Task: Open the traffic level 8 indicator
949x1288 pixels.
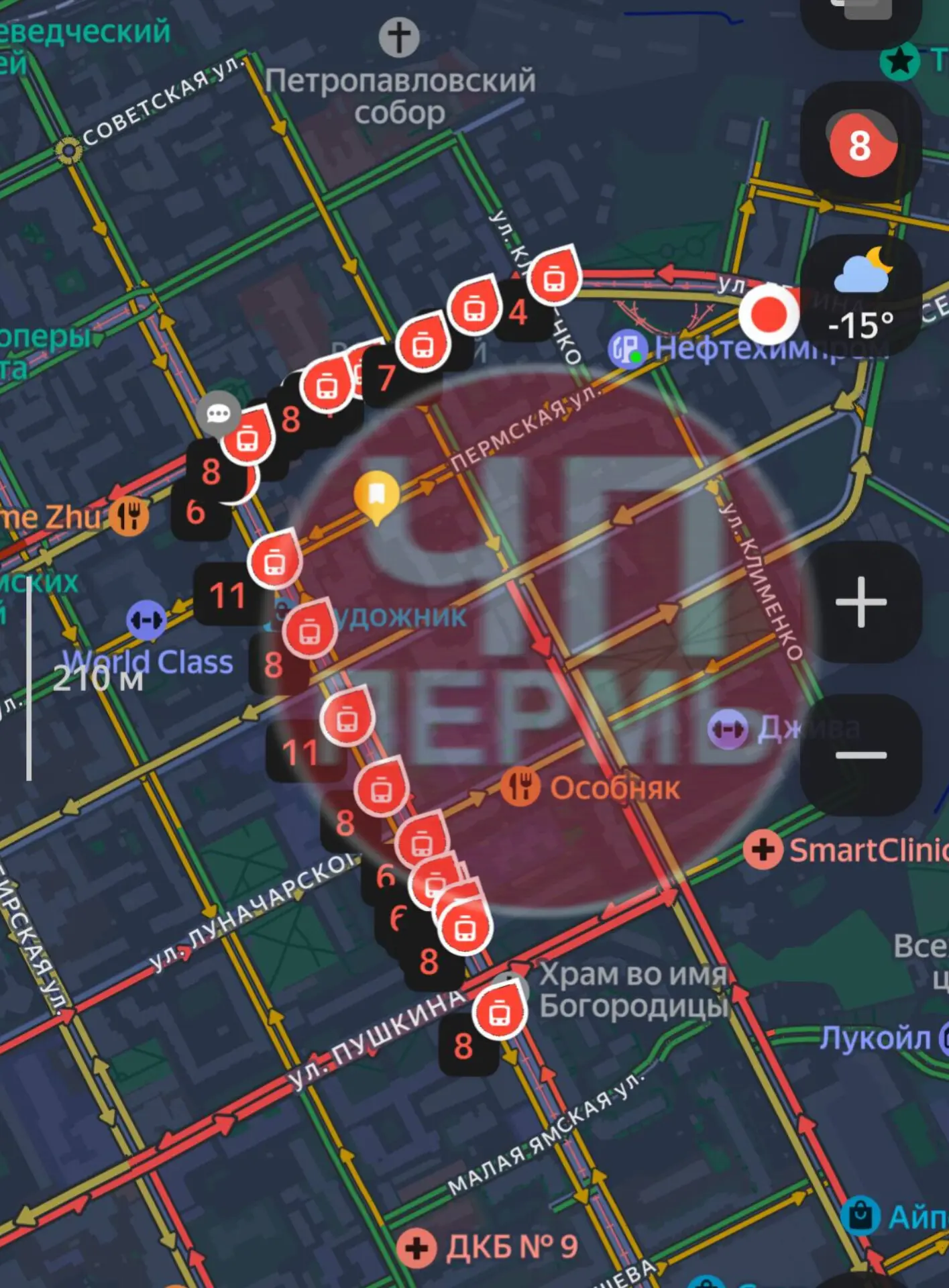Action: click(x=860, y=145)
